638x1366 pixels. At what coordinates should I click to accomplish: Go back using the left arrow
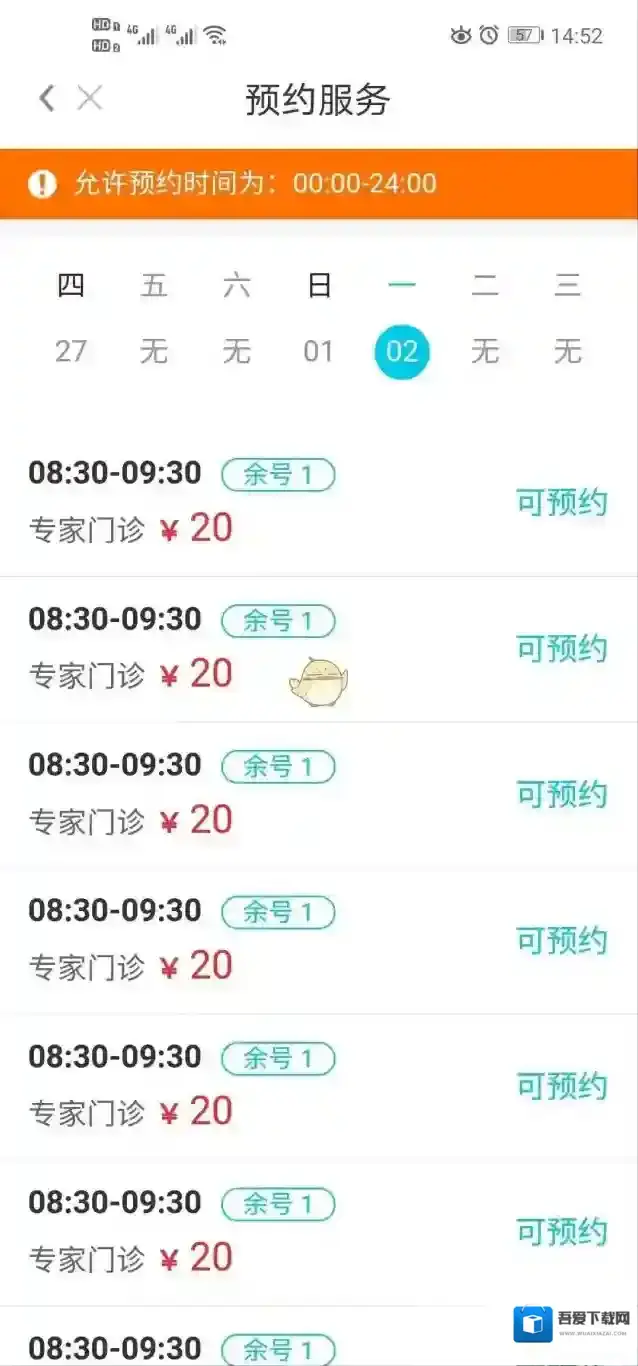click(x=46, y=98)
